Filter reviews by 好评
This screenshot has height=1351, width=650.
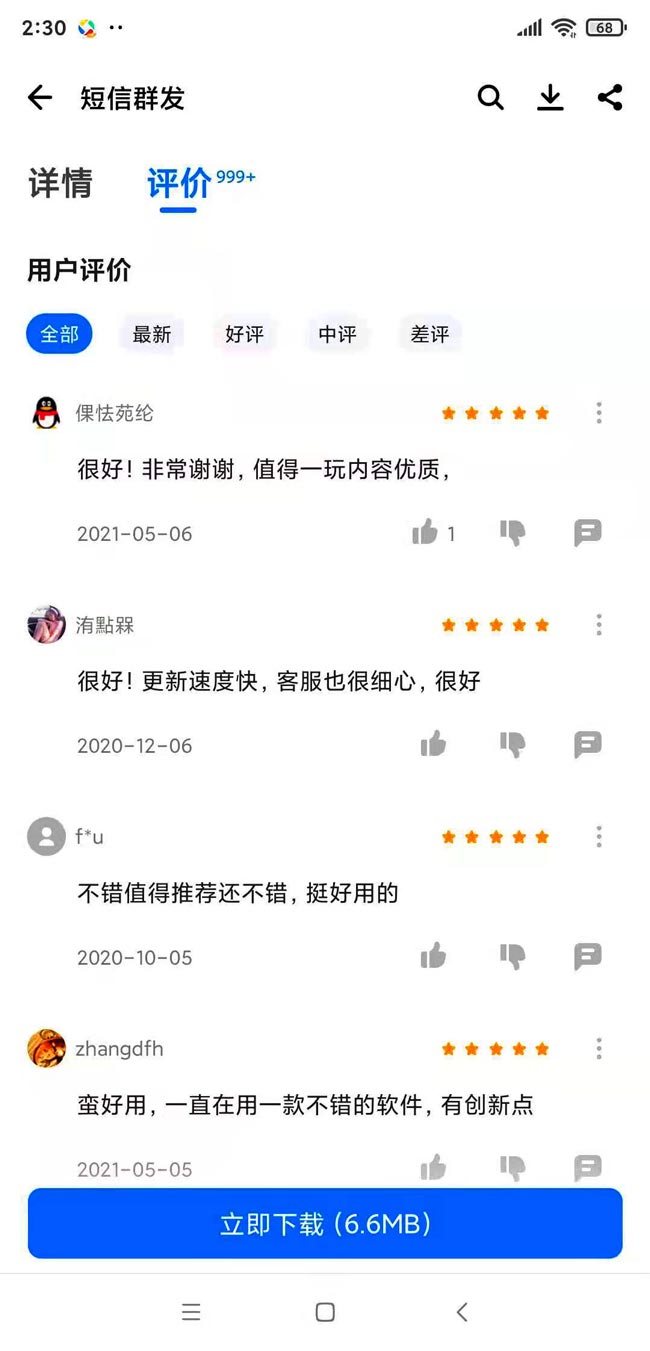coord(244,335)
